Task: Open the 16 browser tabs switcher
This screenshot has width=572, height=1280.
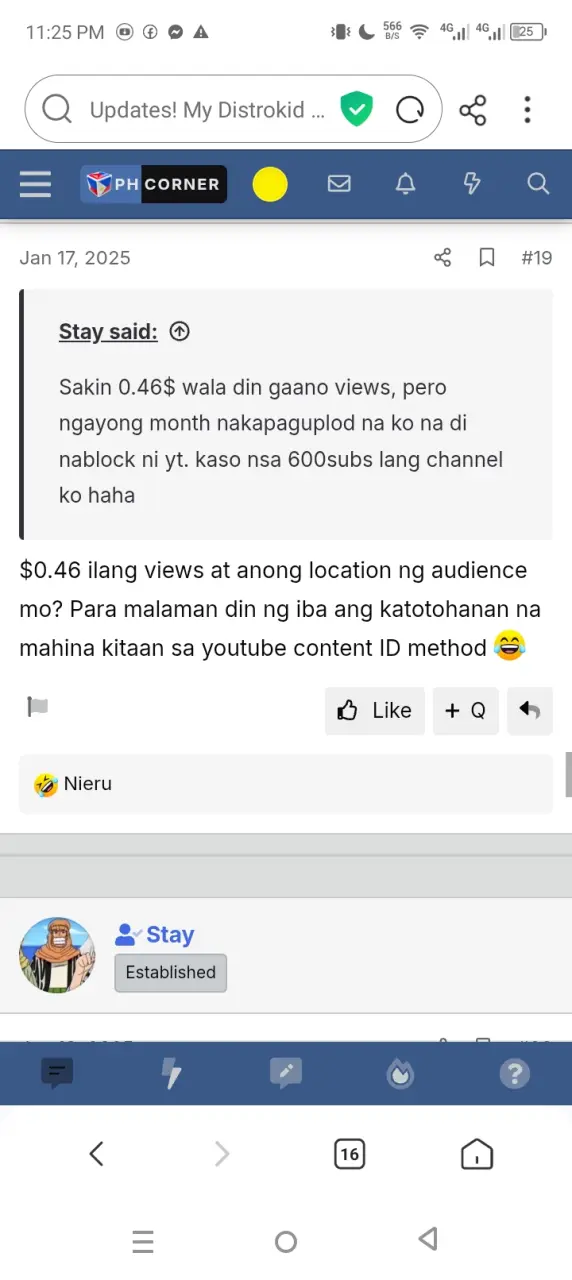Action: 349,1155
